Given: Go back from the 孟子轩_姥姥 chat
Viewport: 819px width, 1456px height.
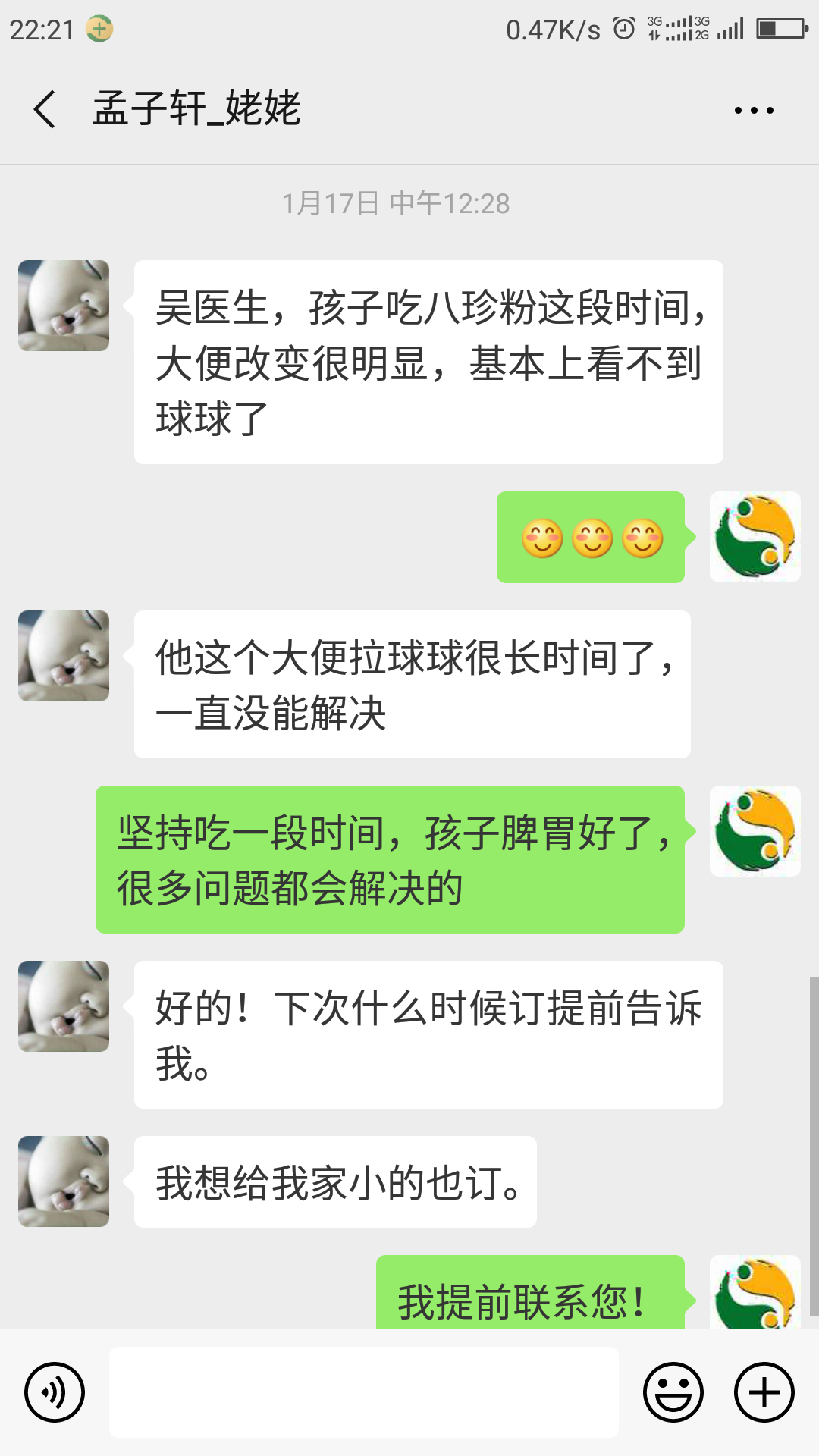Looking at the screenshot, I should point(45,109).
